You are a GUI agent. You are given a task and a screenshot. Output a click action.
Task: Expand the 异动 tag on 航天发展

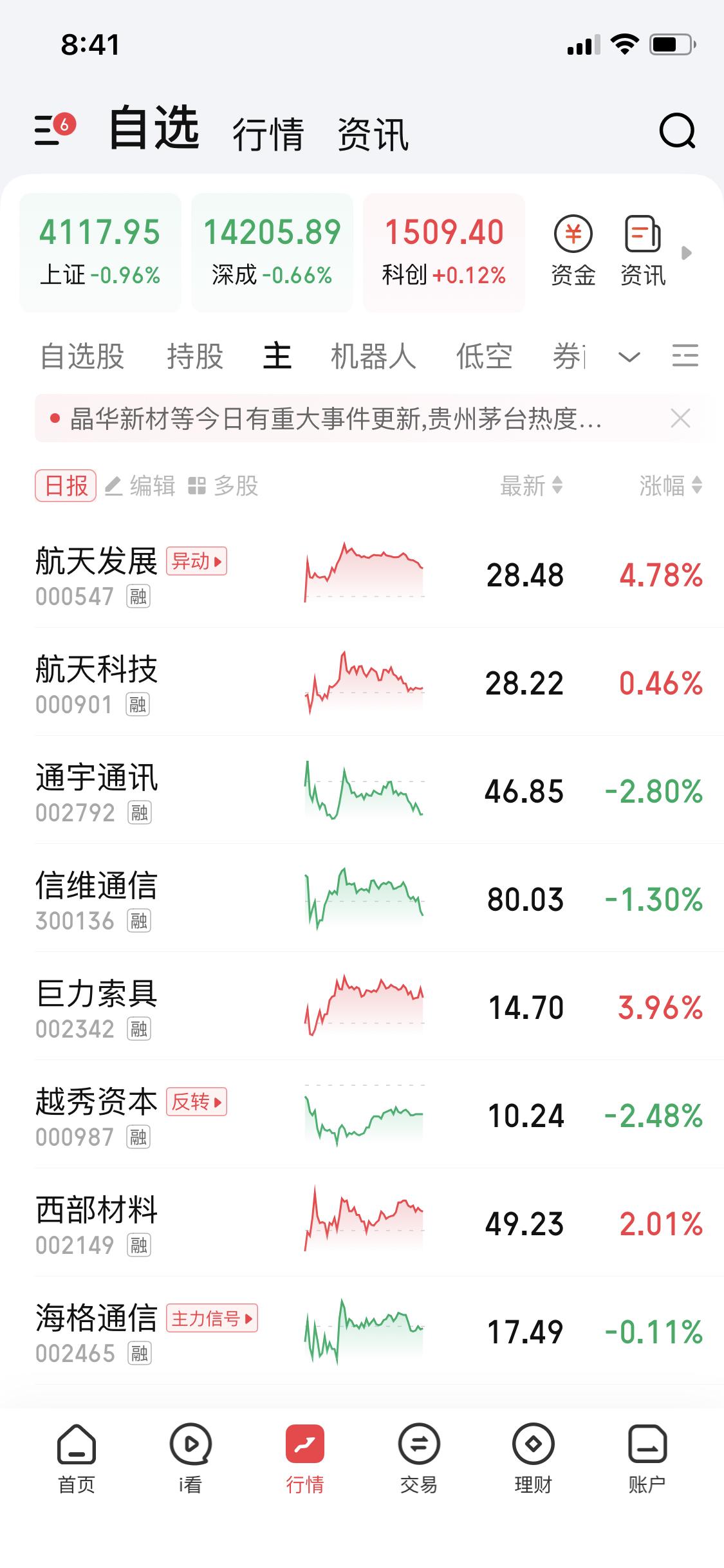[x=197, y=561]
